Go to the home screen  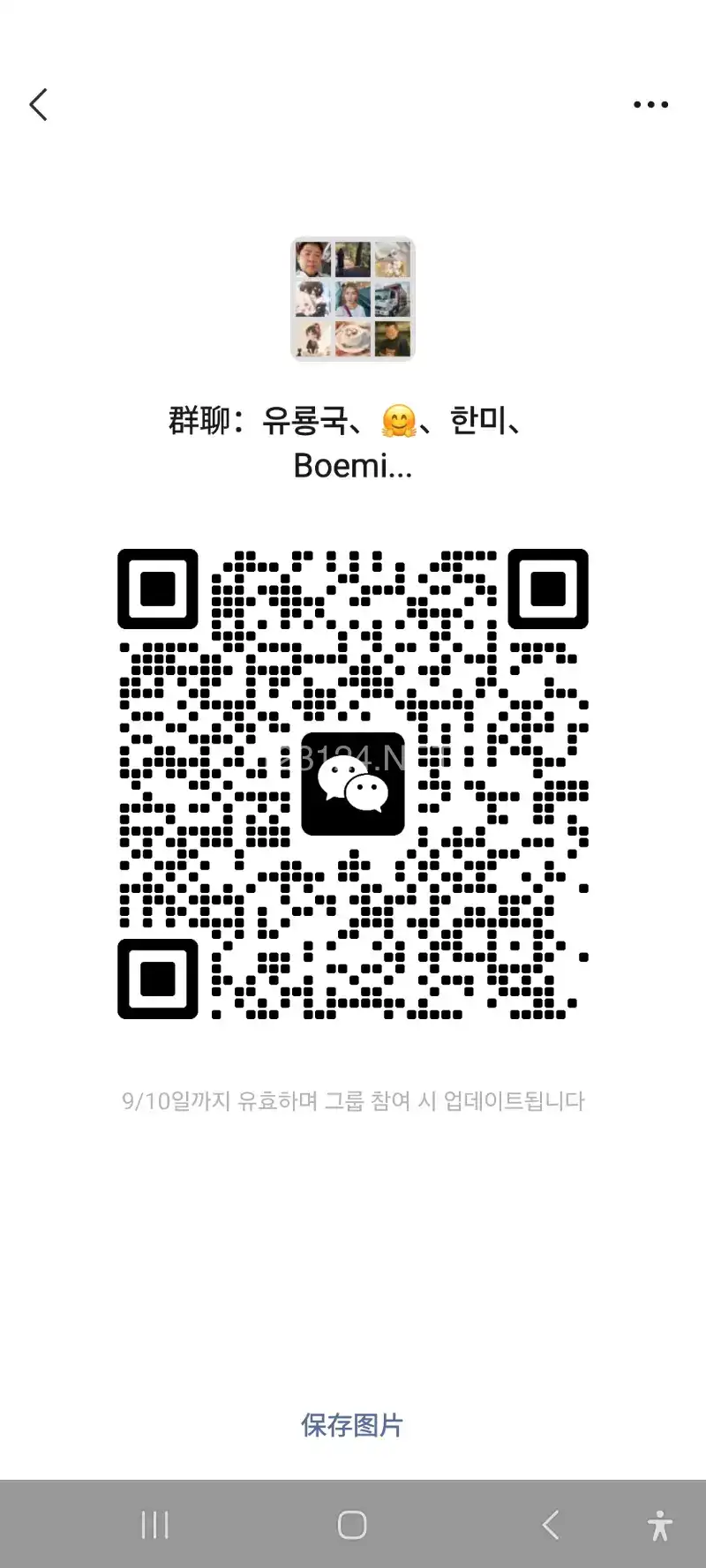[x=352, y=1525]
